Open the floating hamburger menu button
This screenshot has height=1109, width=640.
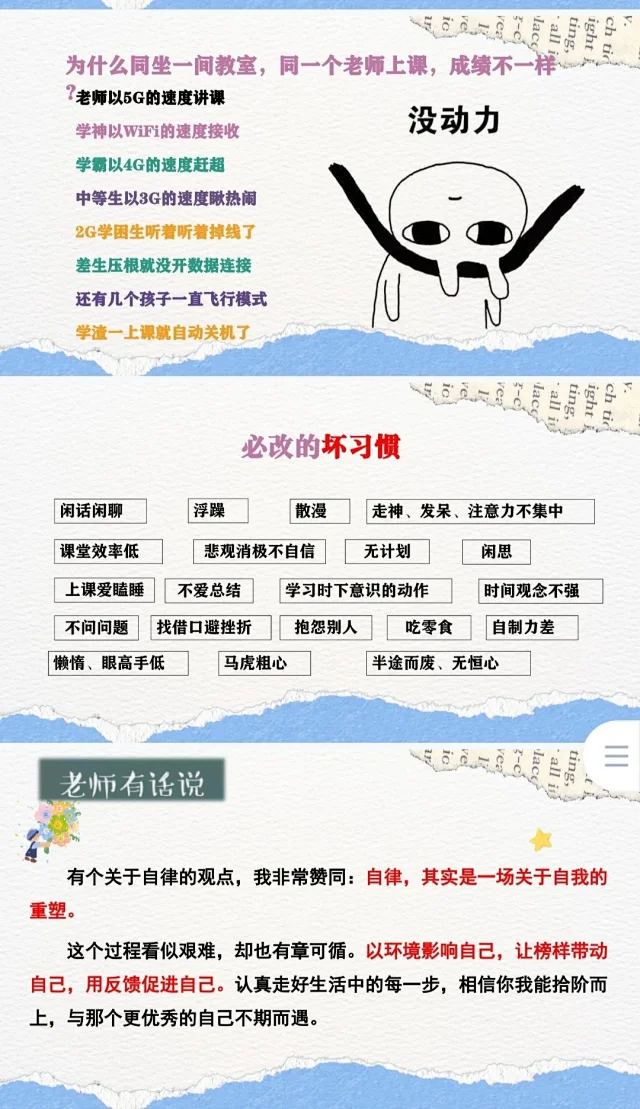[616, 755]
